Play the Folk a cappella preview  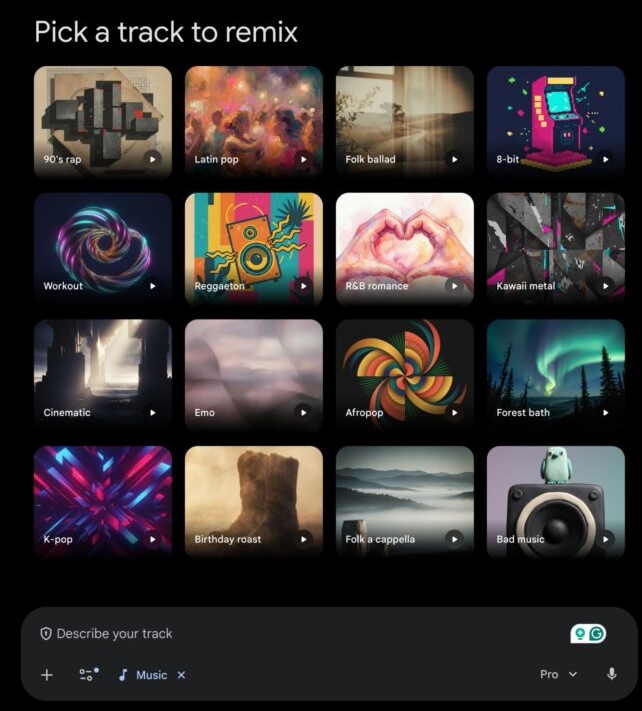coord(454,539)
